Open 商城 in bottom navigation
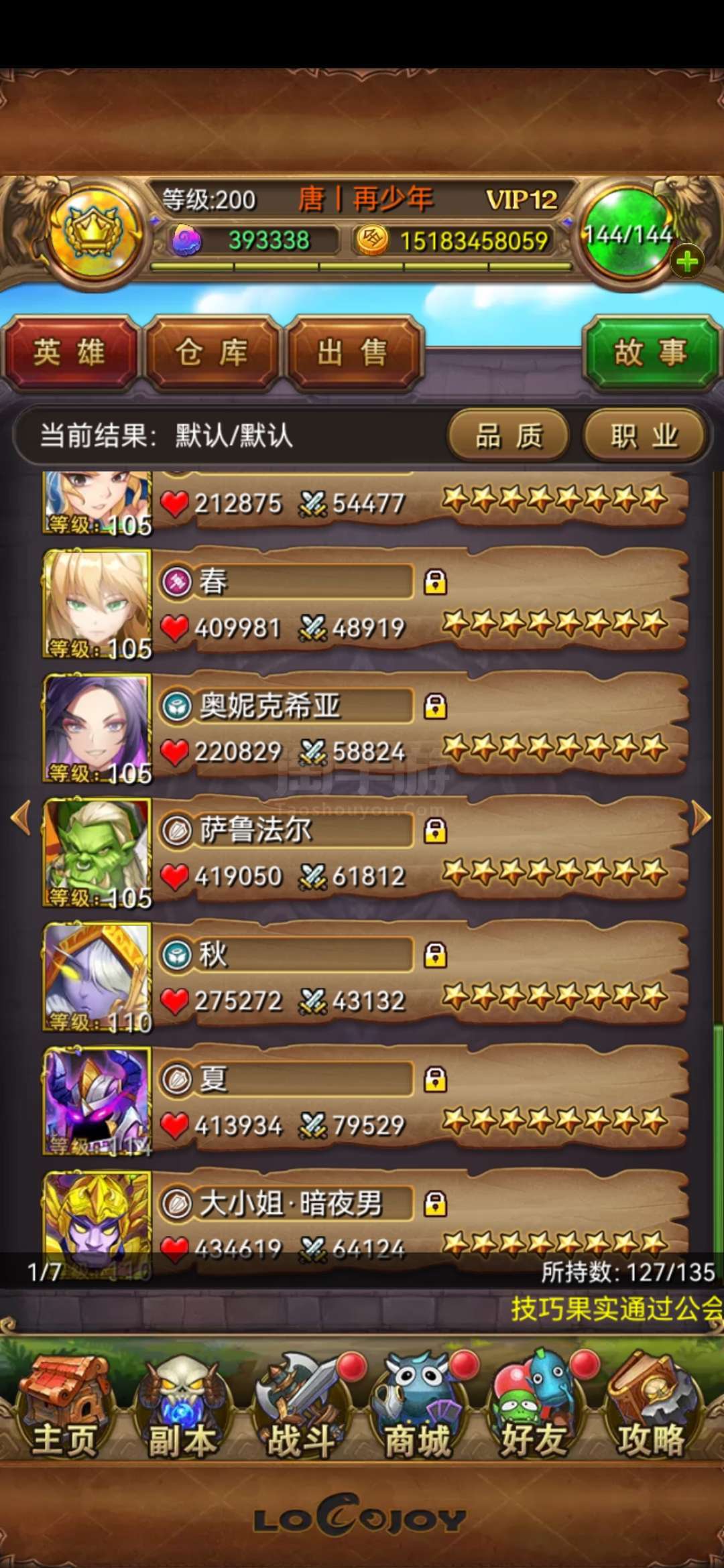Image resolution: width=724 pixels, height=1568 pixels. 417,1407
